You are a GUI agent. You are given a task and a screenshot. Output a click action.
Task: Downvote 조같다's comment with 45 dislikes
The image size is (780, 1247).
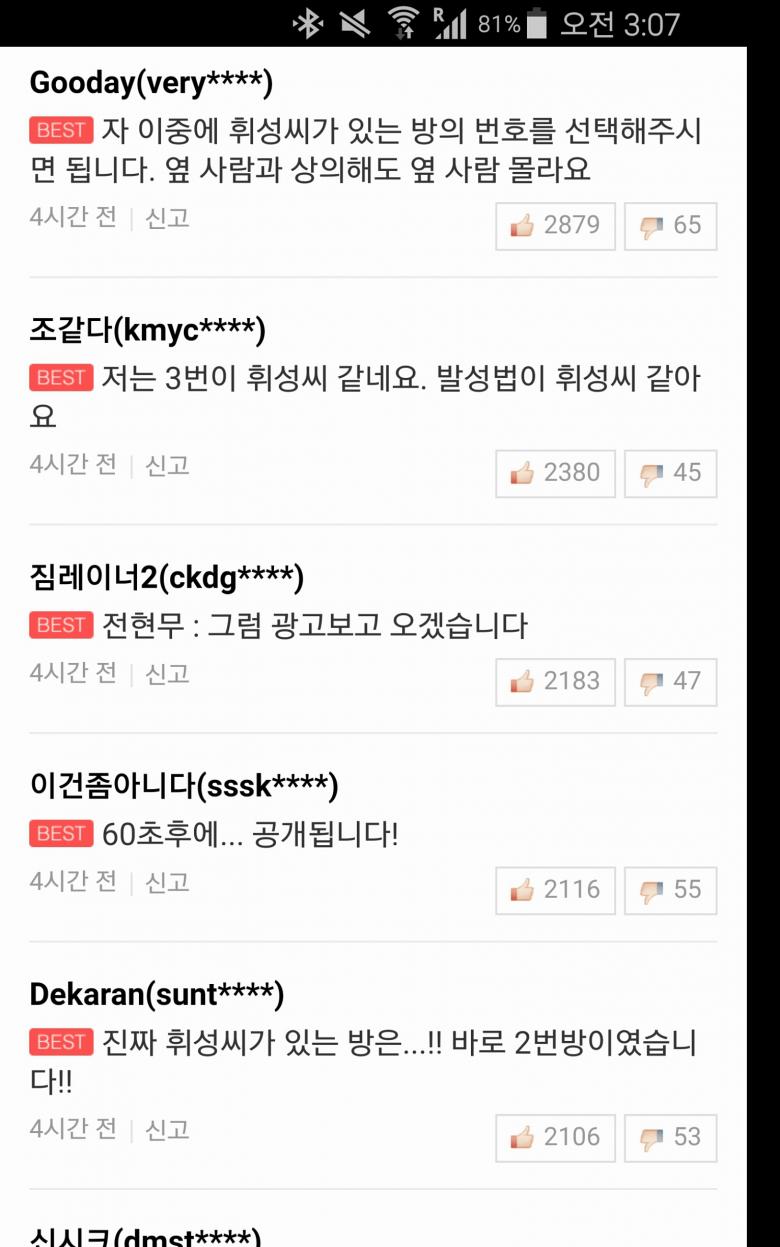coord(670,473)
